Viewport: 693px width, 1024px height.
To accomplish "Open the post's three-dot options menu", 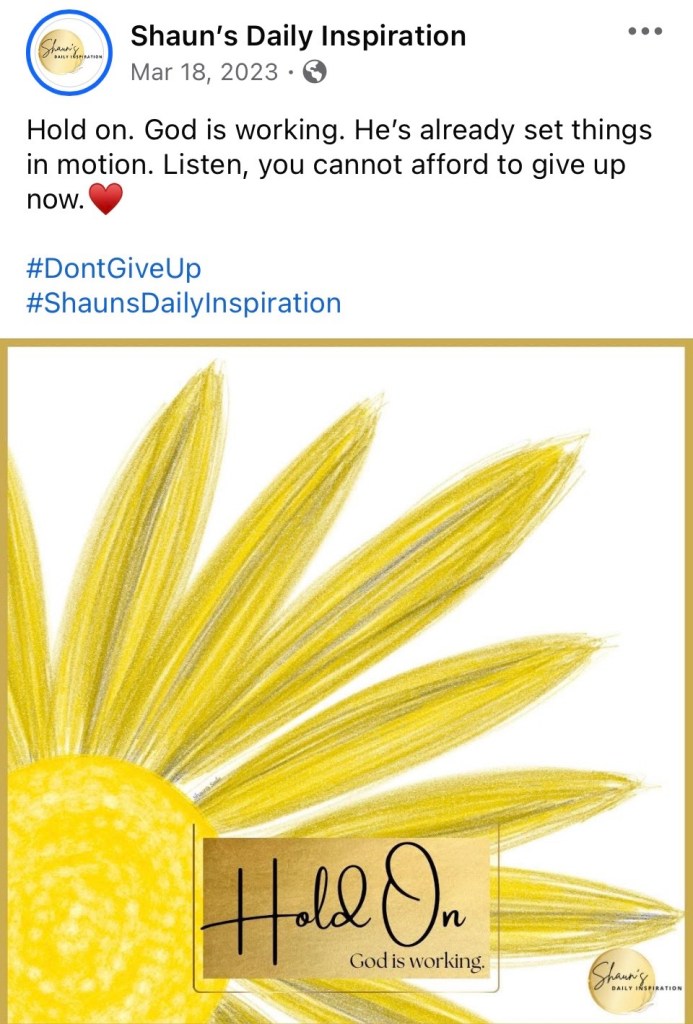I will tap(645, 31).
